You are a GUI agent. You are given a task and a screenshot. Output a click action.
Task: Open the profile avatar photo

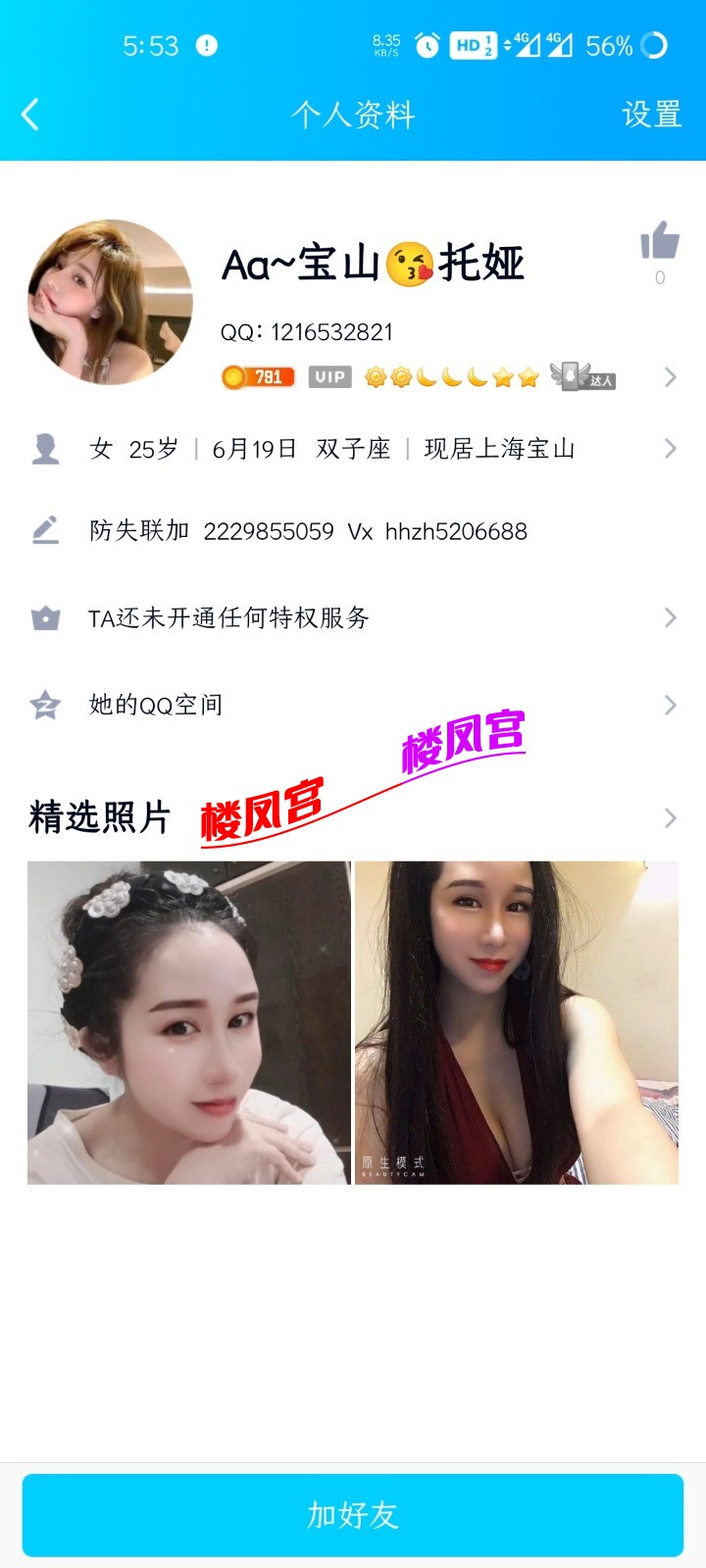pos(110,302)
